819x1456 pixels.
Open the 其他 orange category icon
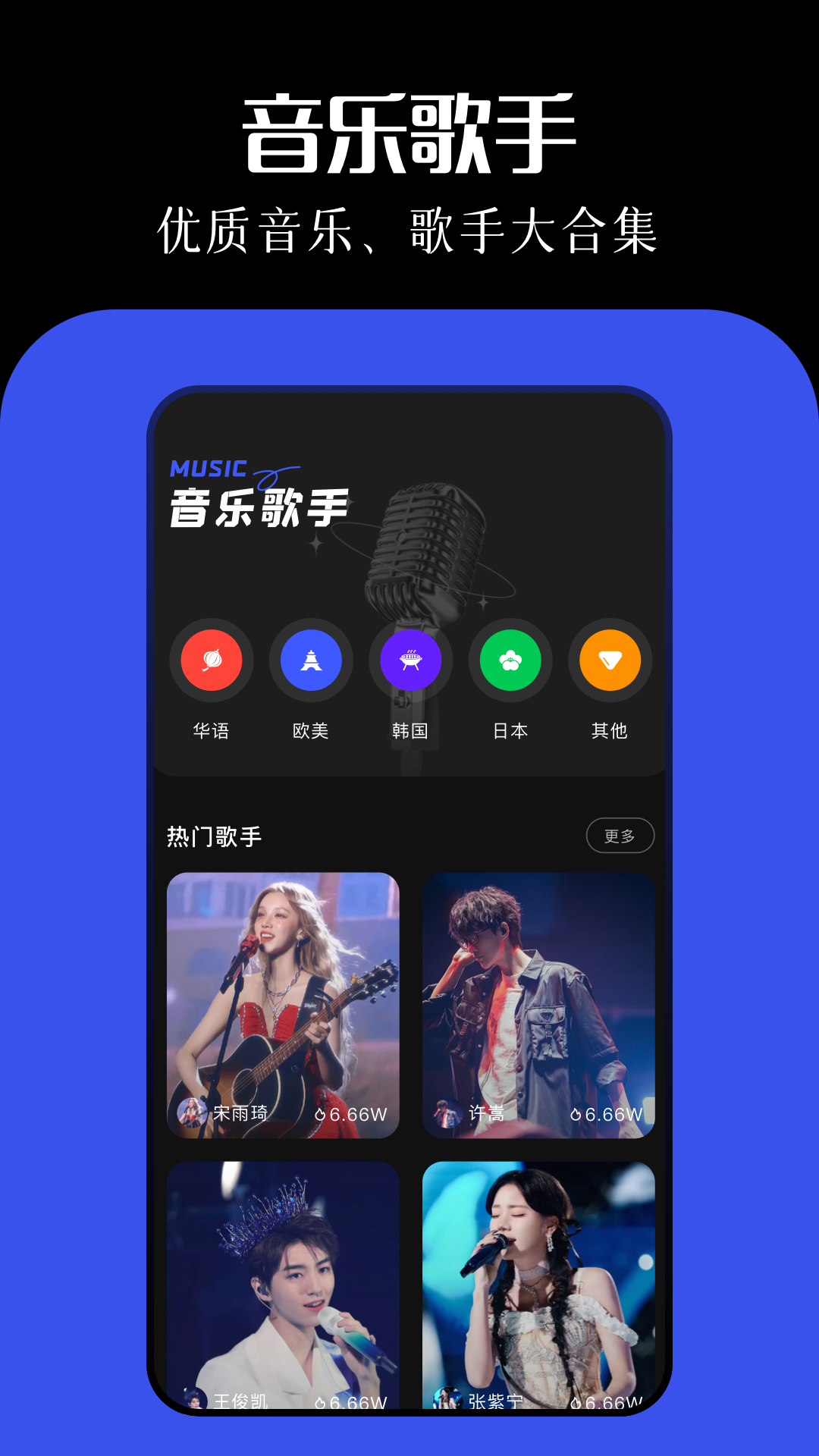pos(610,661)
